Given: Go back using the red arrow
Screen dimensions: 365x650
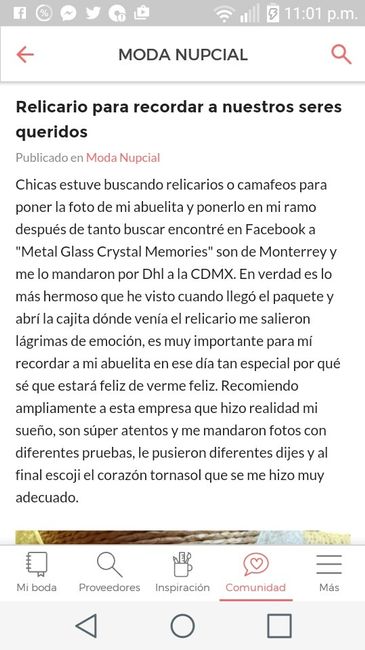Looking at the screenshot, I should 25,55.
